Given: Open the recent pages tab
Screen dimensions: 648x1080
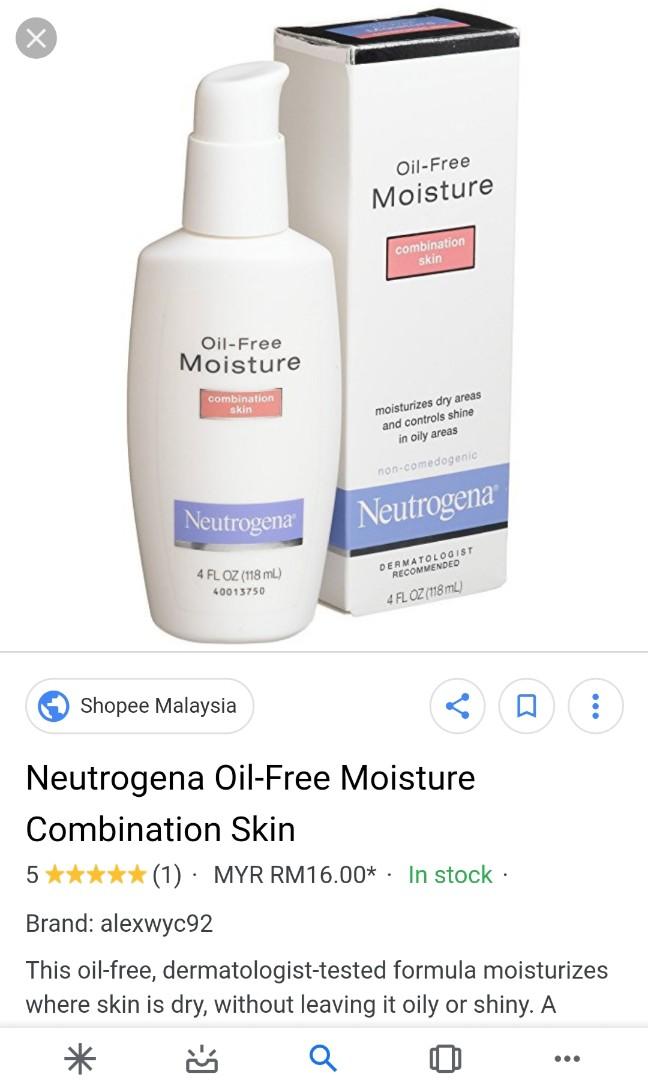Looking at the screenshot, I should point(445,1057).
